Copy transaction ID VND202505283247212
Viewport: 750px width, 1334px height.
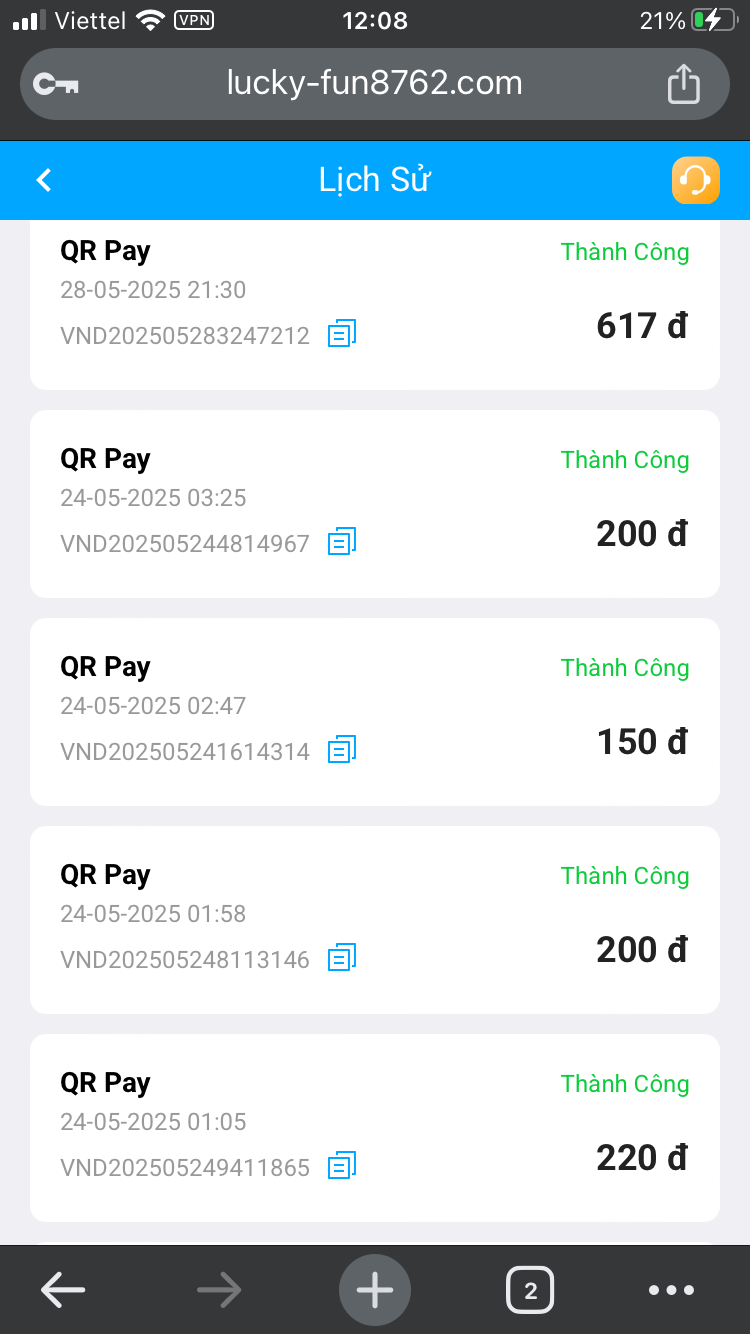342,333
